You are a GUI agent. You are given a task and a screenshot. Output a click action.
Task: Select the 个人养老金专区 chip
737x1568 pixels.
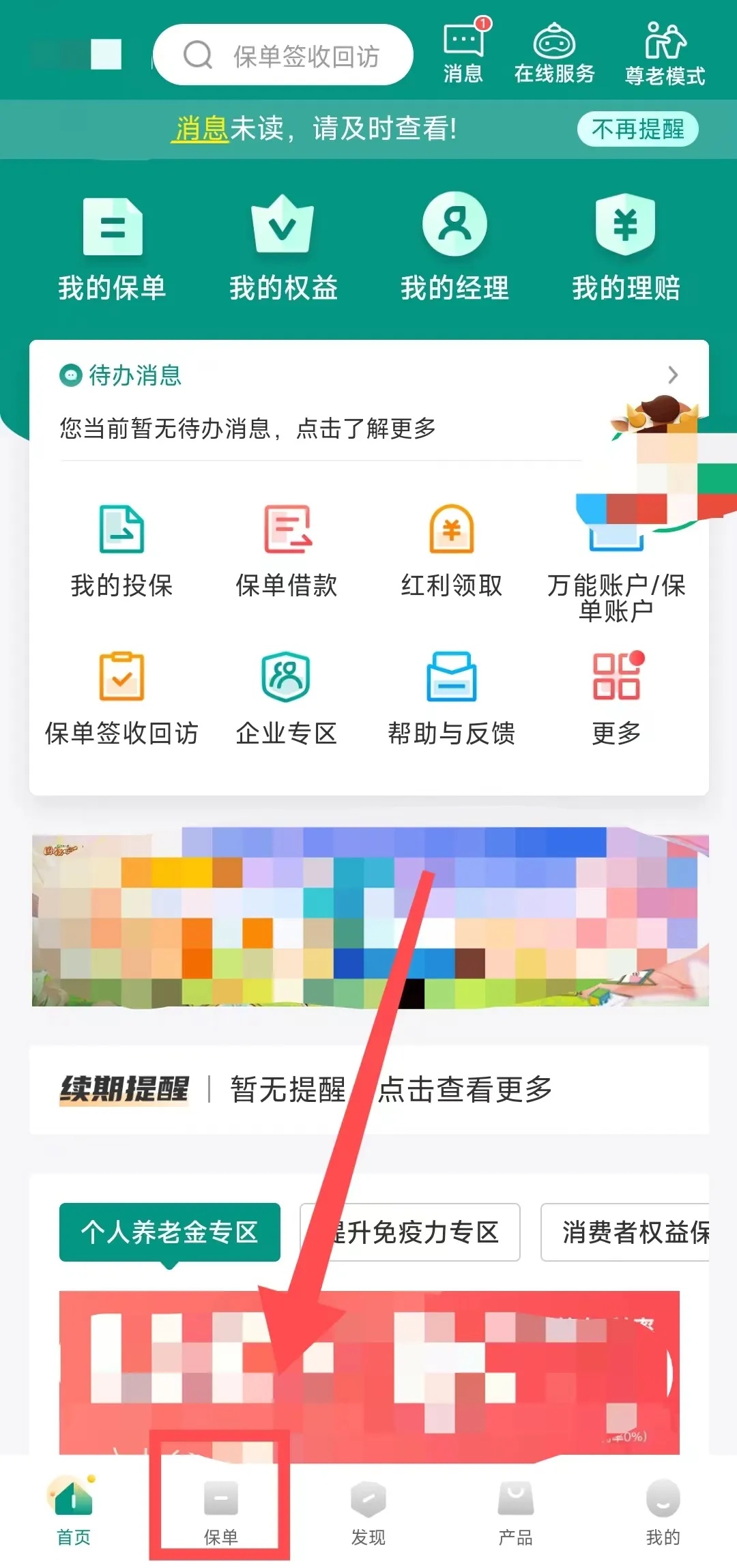click(x=169, y=1232)
